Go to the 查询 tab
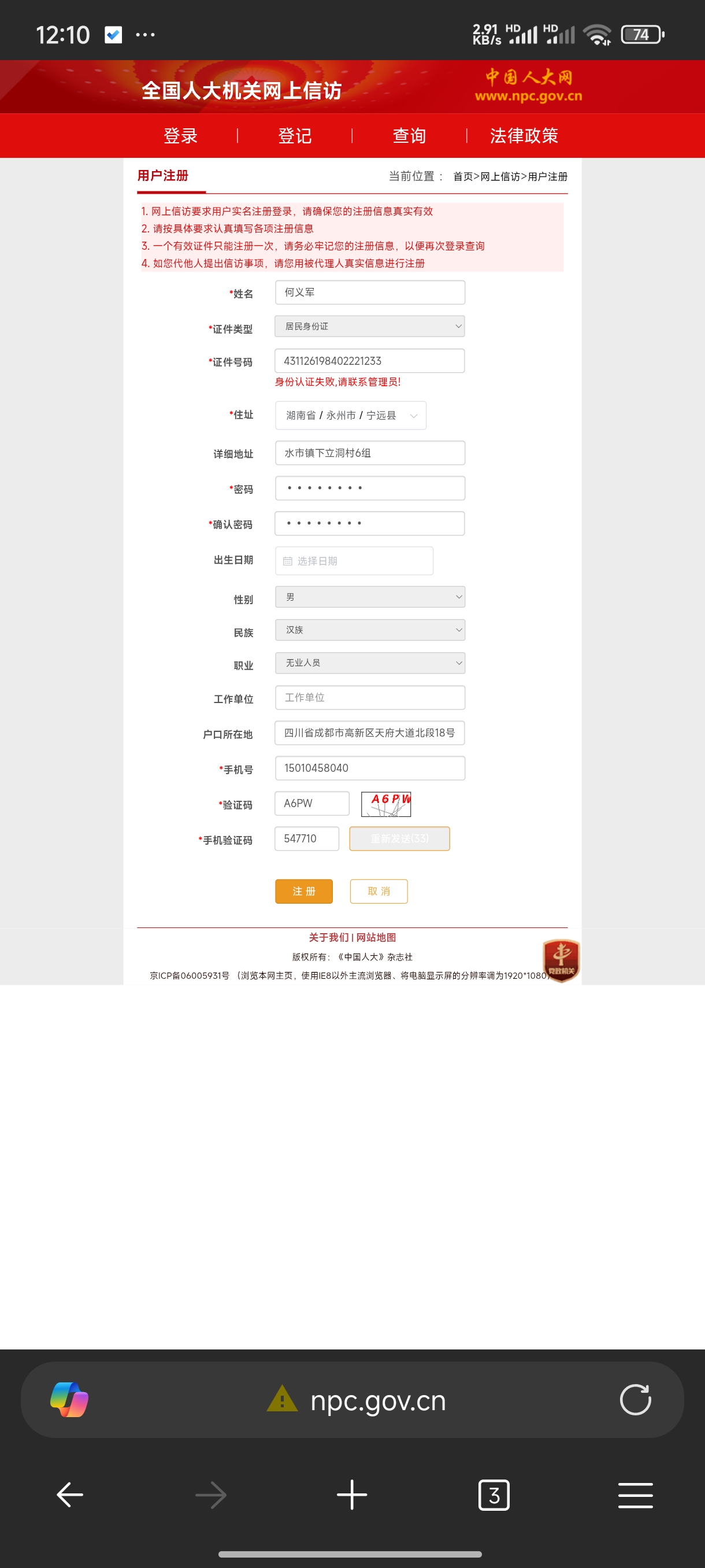This screenshot has width=705, height=1568. tap(409, 135)
